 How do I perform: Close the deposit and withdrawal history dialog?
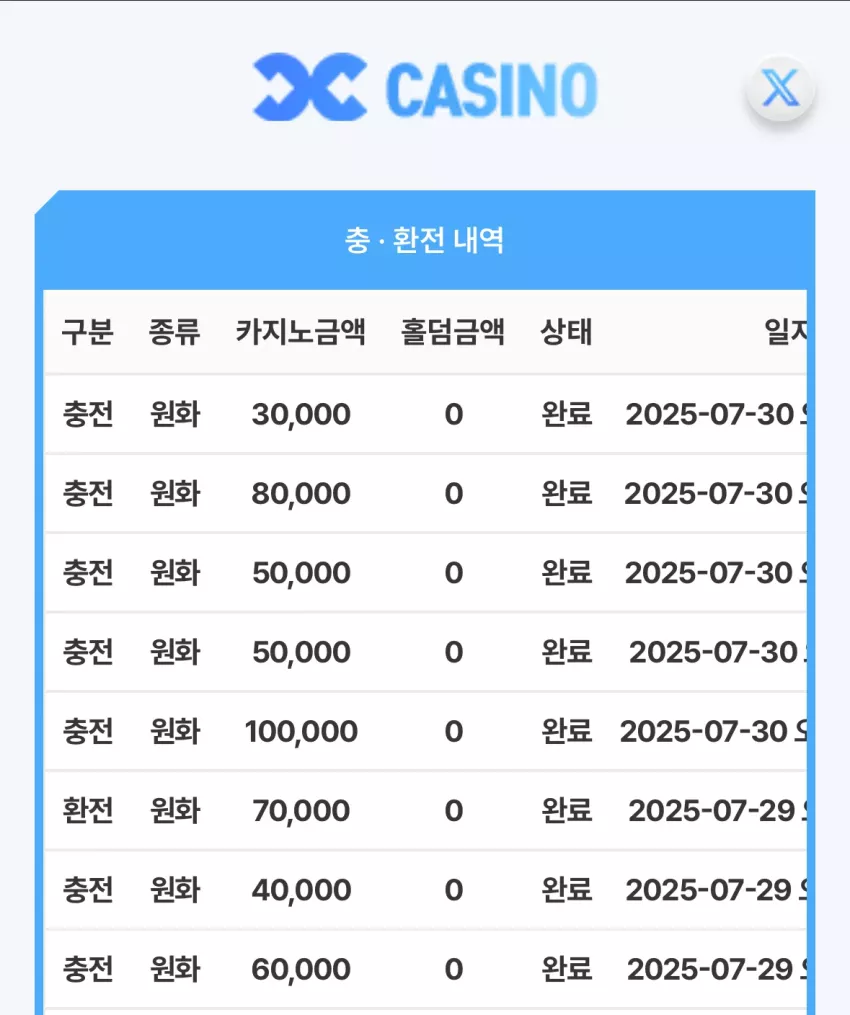click(x=780, y=88)
